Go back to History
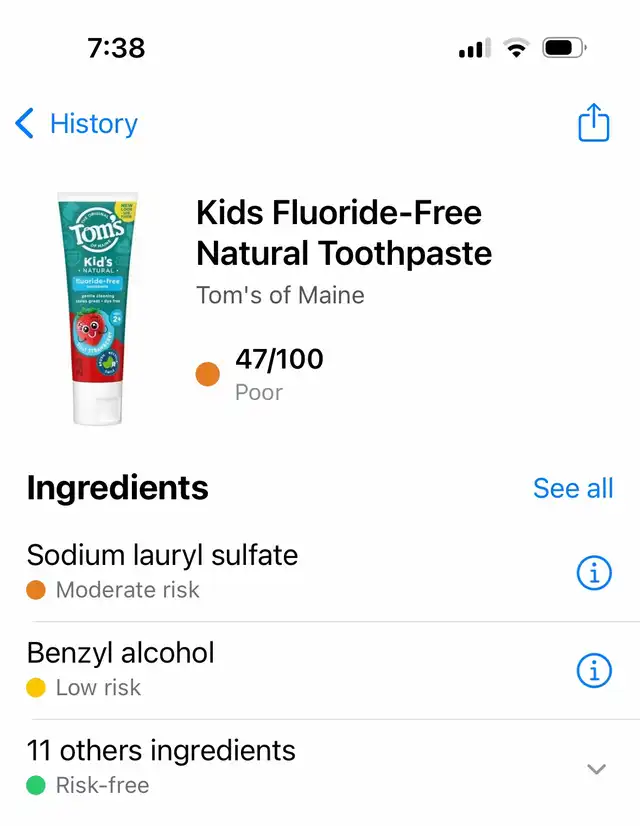Image resolution: width=640 pixels, height=826 pixels. click(76, 124)
